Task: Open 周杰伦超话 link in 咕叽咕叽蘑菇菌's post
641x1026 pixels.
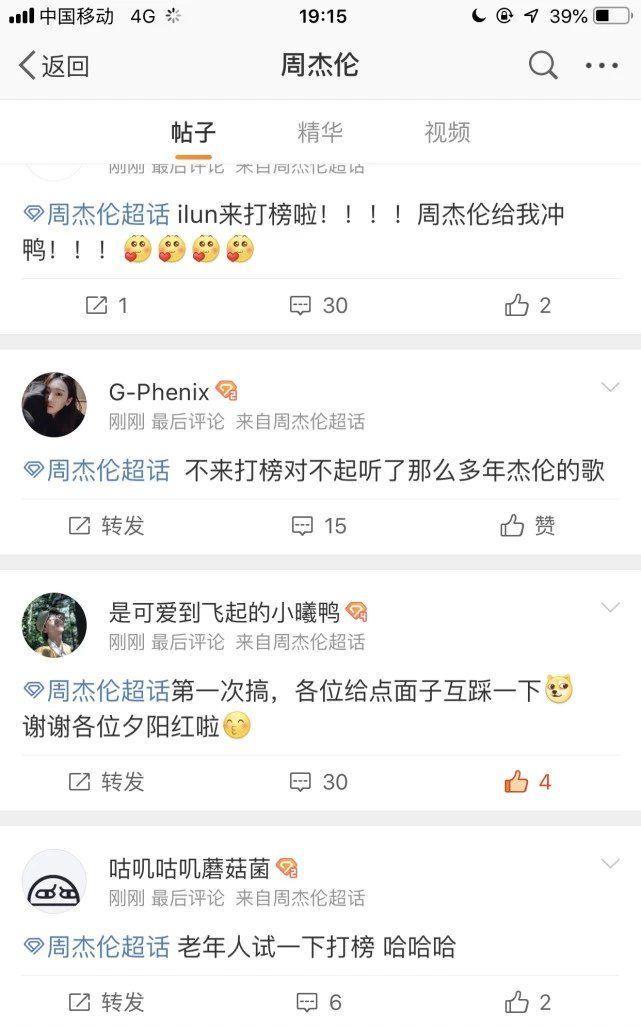Action: coord(97,947)
